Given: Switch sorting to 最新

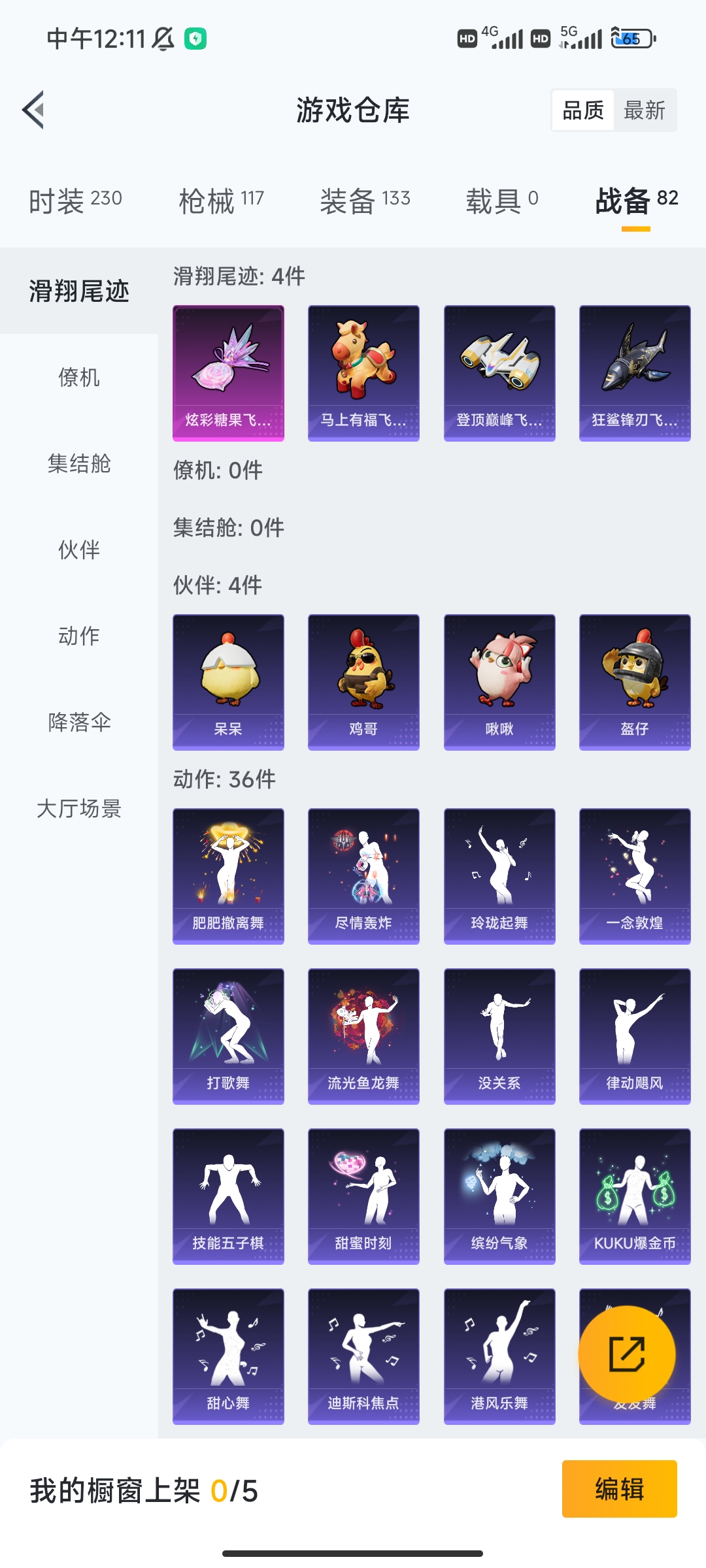Looking at the screenshot, I should tap(645, 110).
